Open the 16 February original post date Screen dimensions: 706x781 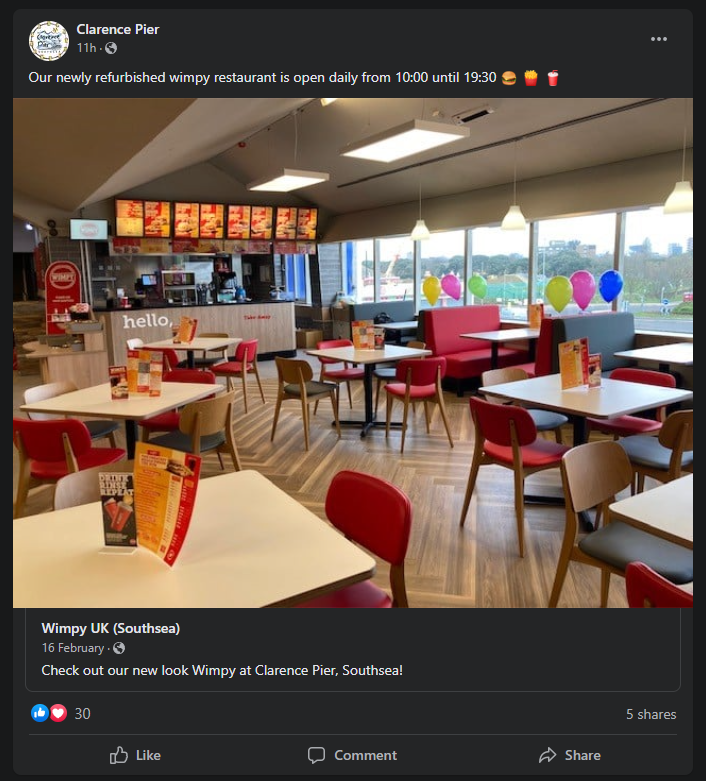(72, 648)
